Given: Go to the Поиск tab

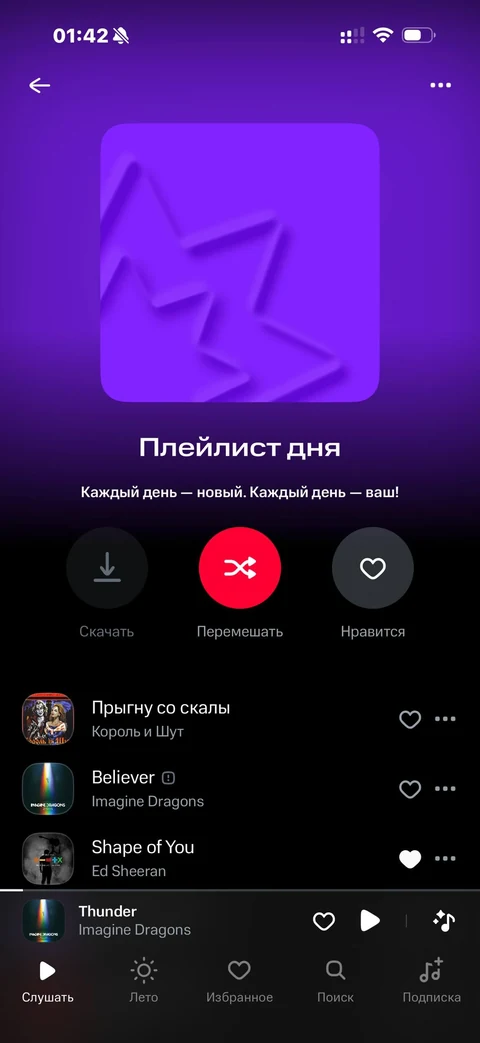Looking at the screenshot, I should tap(335, 980).
